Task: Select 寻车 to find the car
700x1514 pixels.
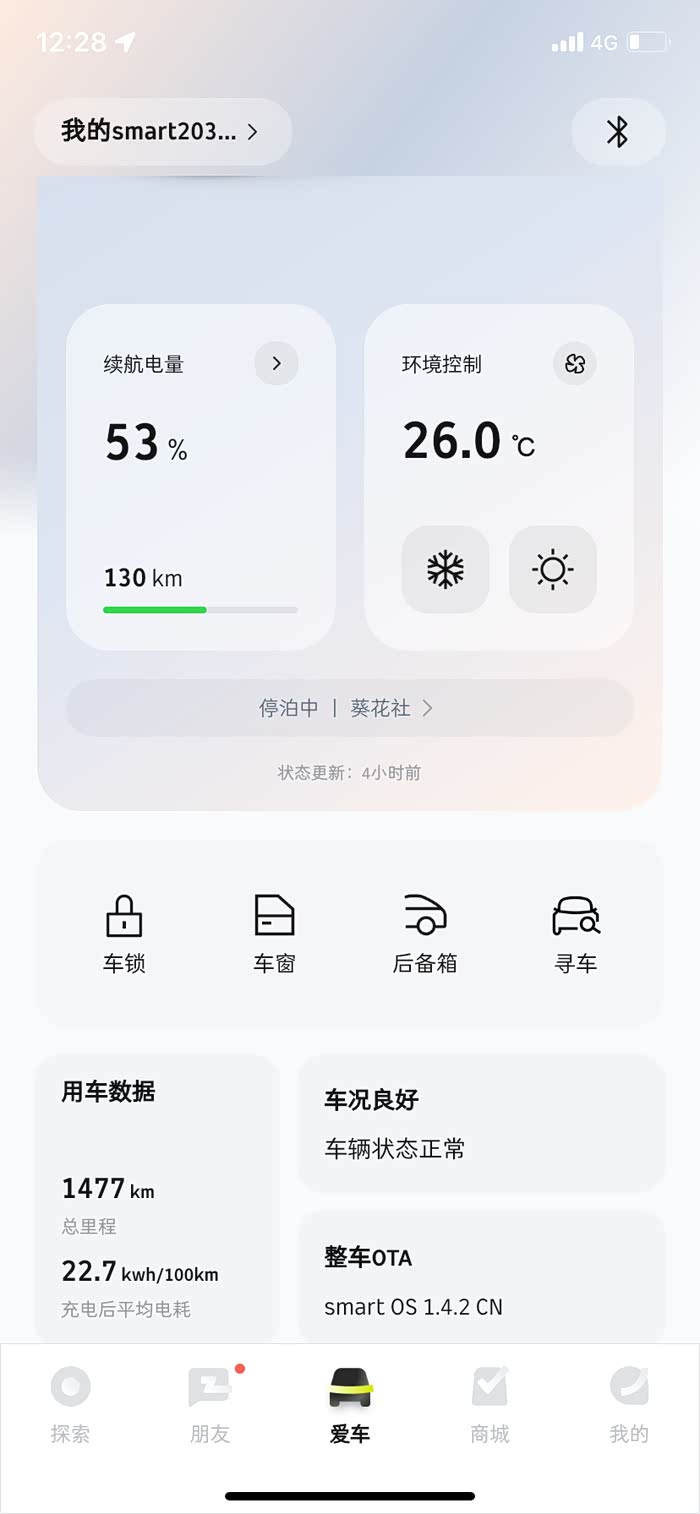Action: coord(576,933)
